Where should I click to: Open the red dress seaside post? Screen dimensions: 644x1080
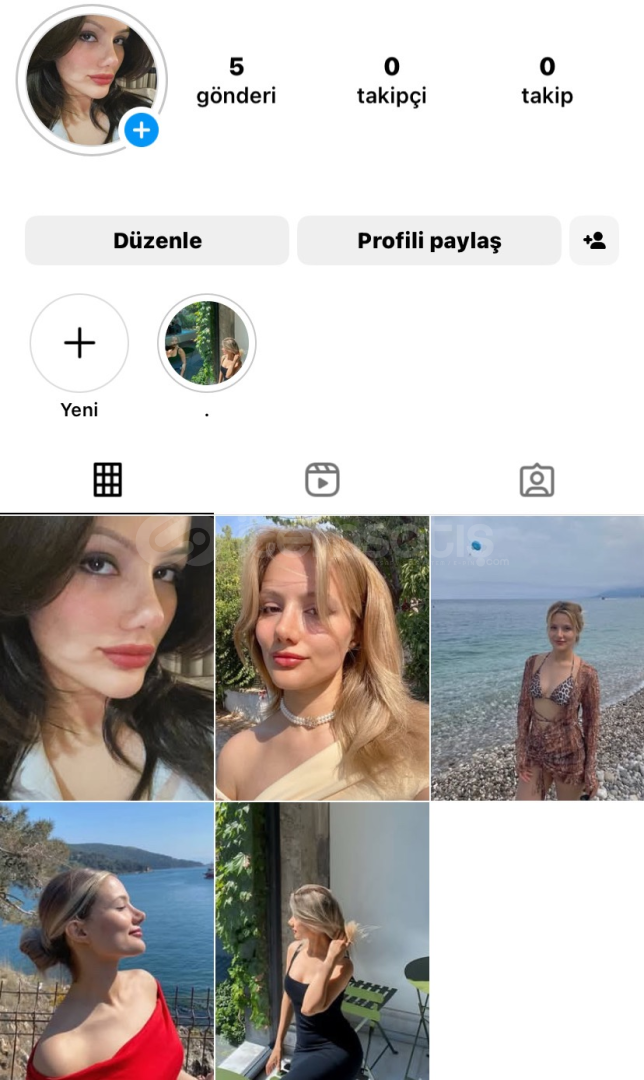pos(107,941)
